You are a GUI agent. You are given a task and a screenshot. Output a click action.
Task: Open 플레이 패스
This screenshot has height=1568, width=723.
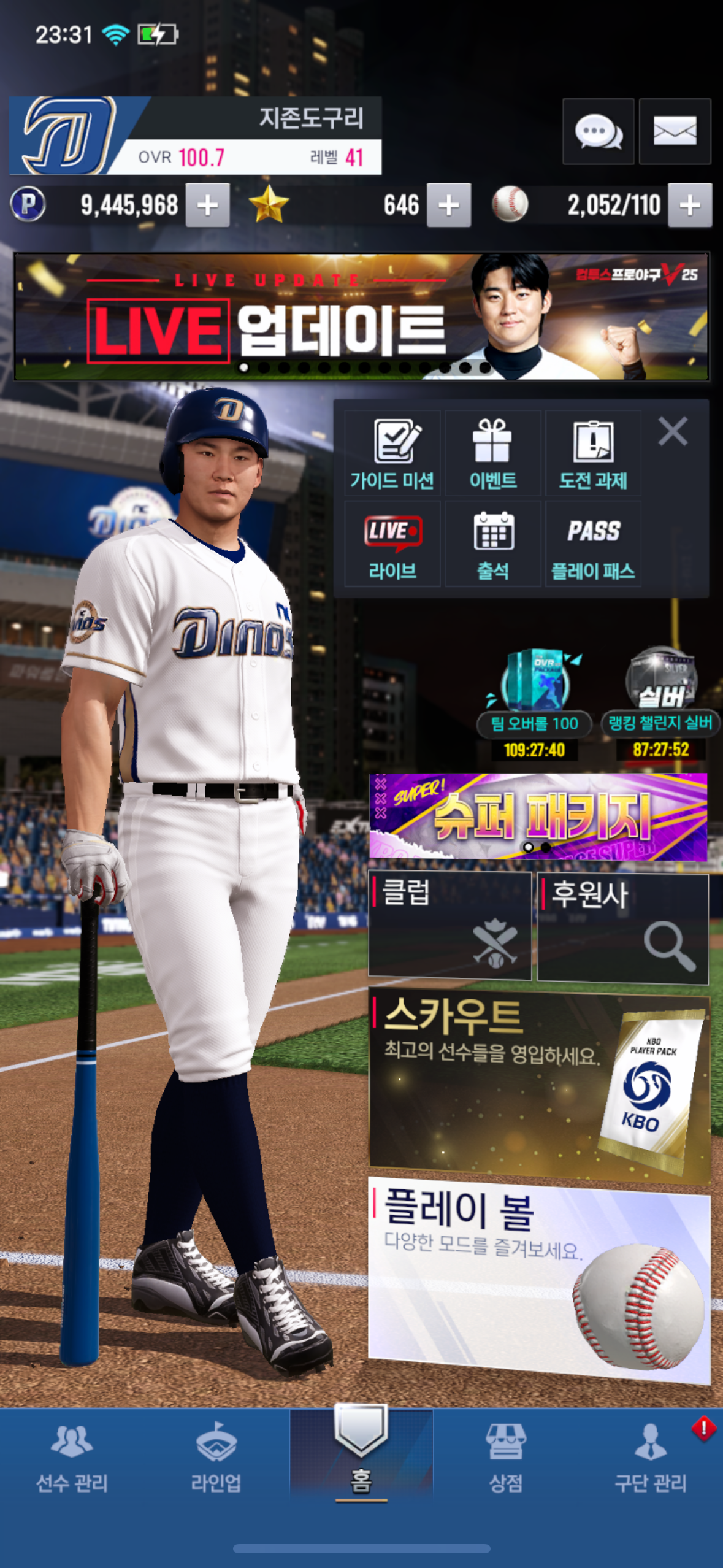(x=593, y=544)
